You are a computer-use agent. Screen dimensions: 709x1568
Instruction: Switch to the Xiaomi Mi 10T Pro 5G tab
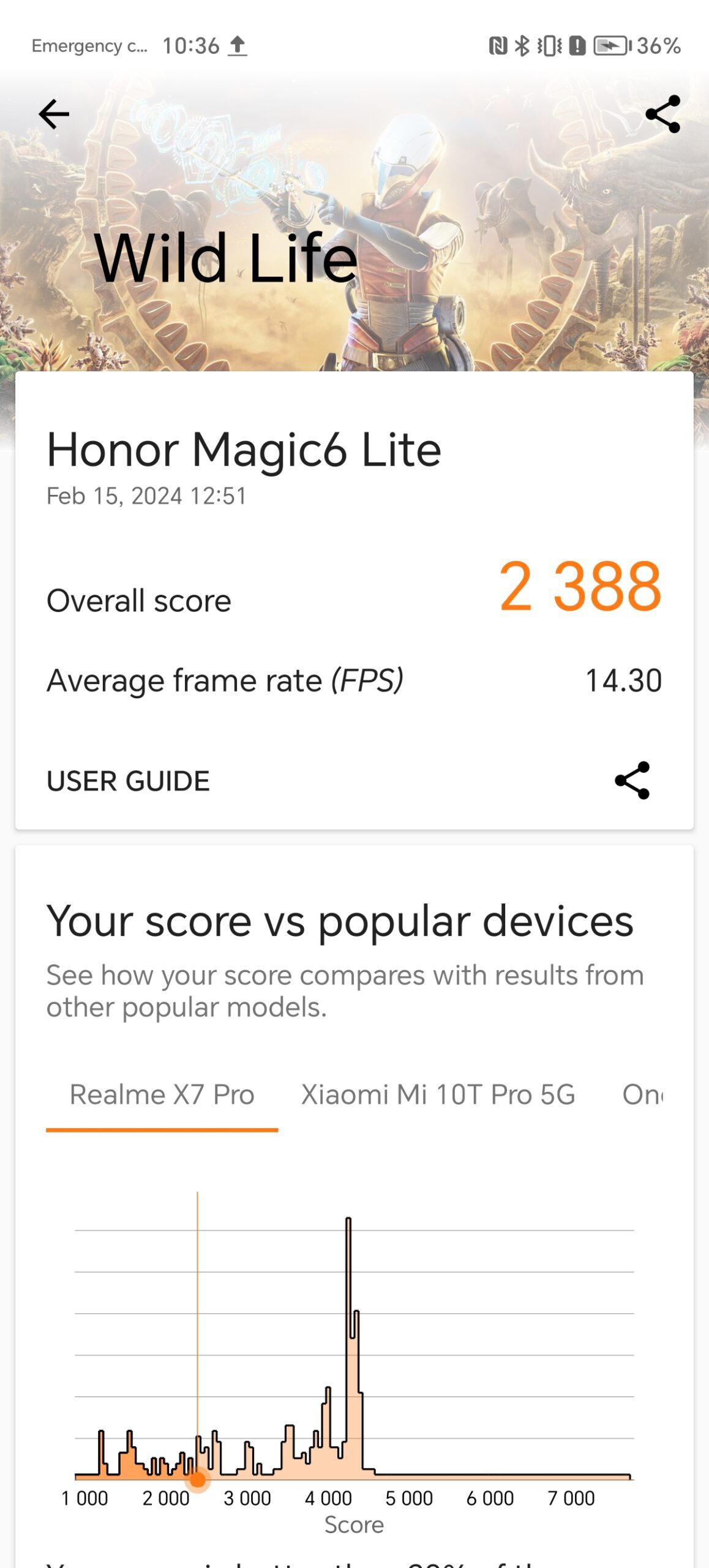pyautogui.click(x=438, y=1095)
